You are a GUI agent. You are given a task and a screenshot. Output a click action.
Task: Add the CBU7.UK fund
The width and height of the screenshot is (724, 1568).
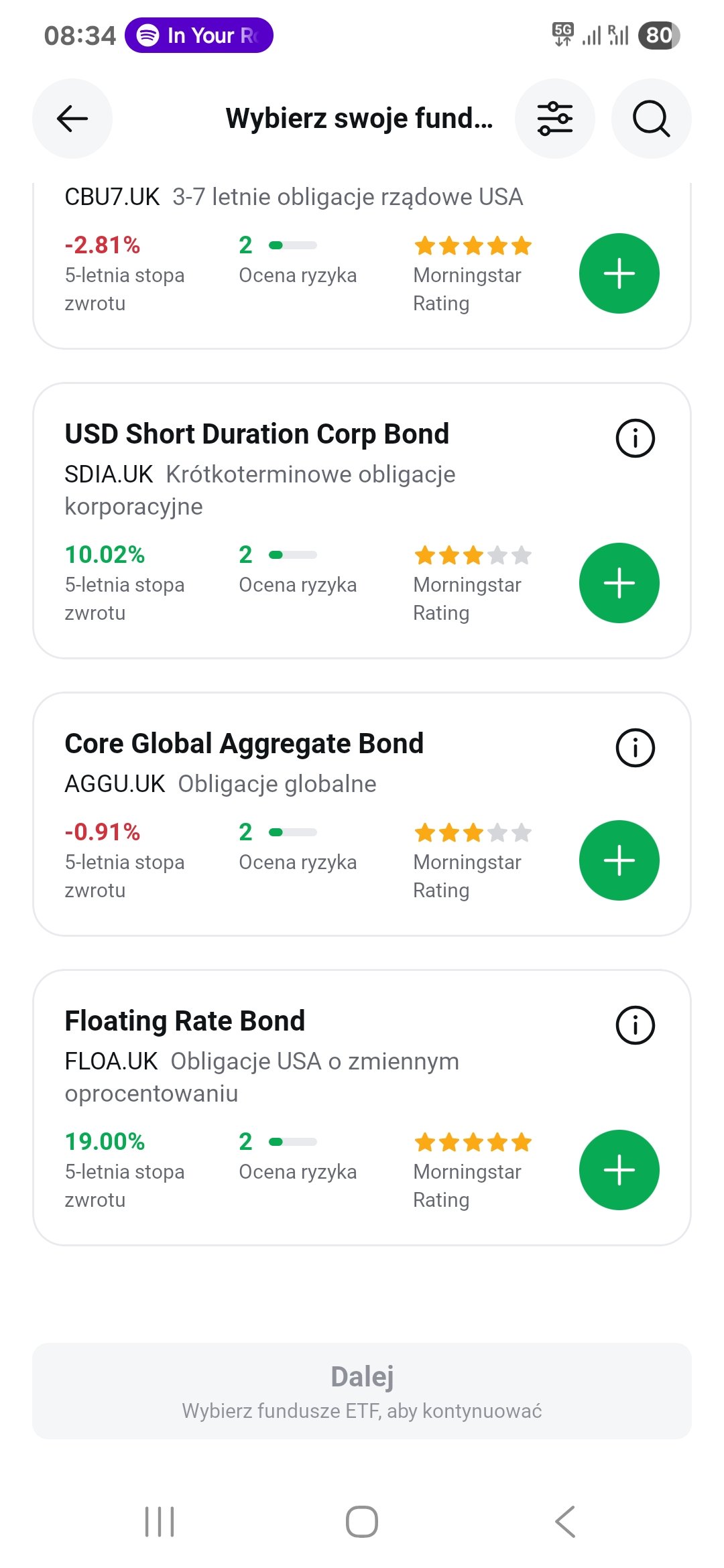coord(619,273)
